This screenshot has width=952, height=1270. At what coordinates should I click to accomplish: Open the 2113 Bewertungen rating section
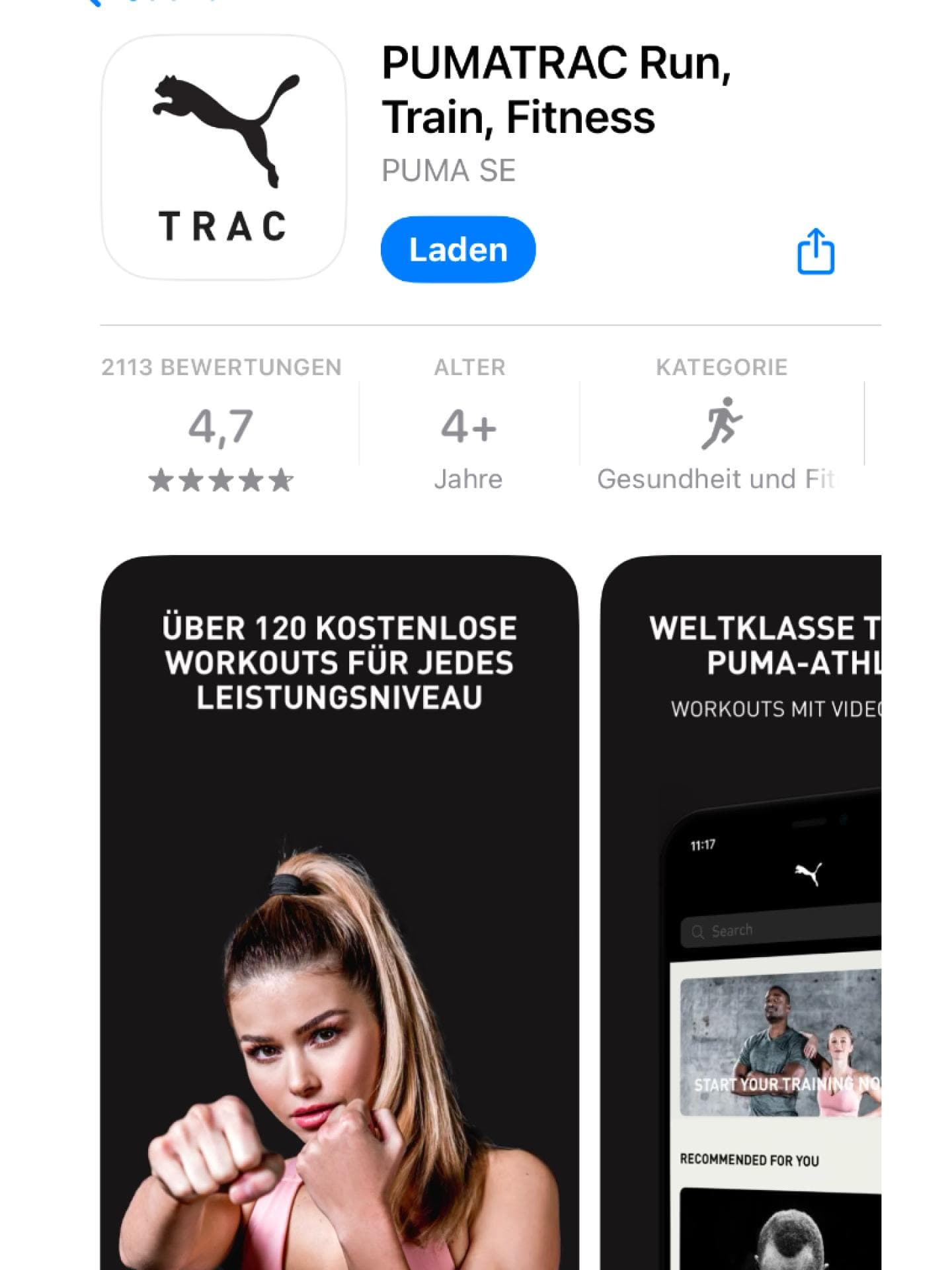pyautogui.click(x=221, y=425)
